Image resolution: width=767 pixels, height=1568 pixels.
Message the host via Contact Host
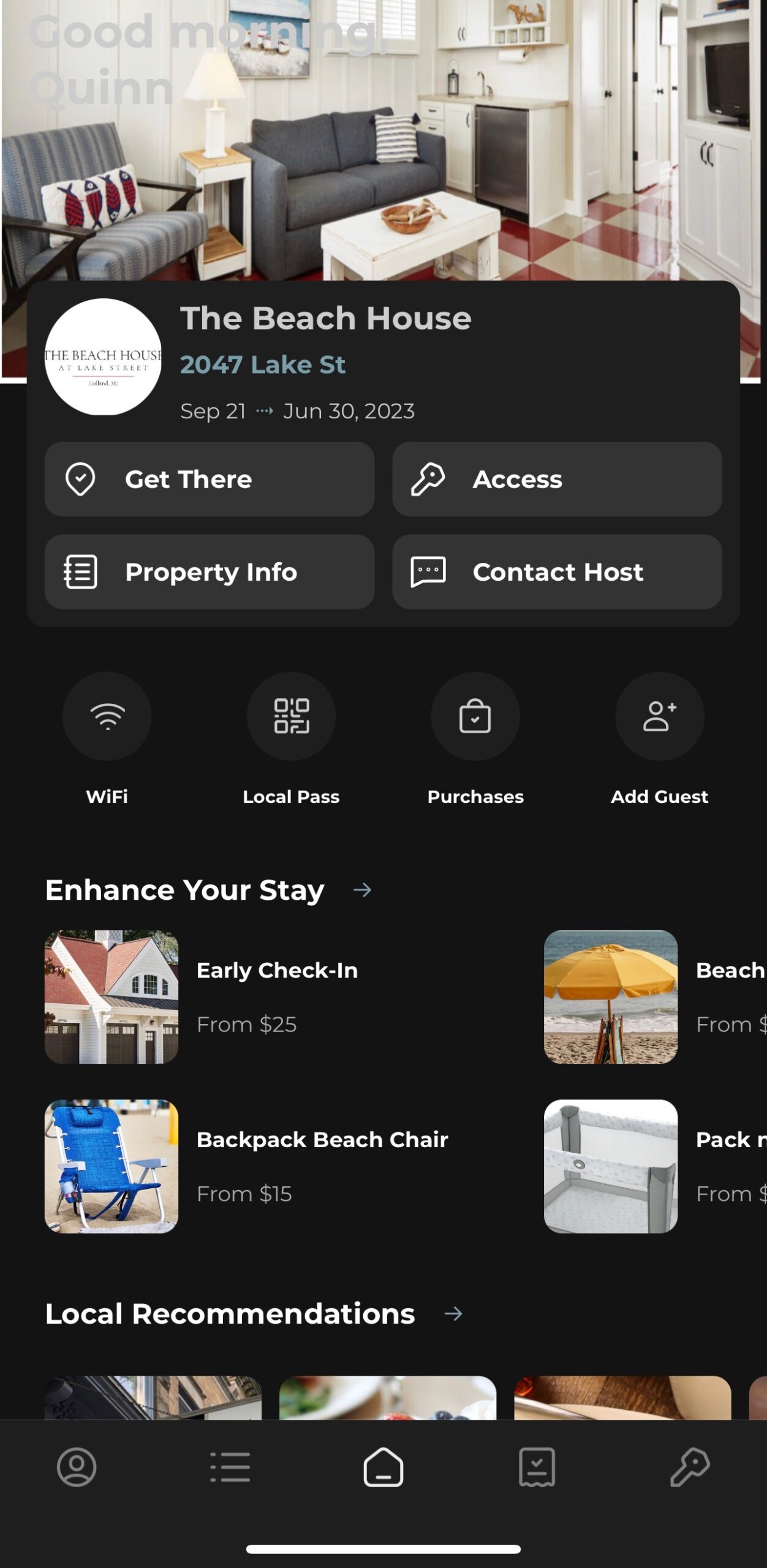[x=556, y=571]
